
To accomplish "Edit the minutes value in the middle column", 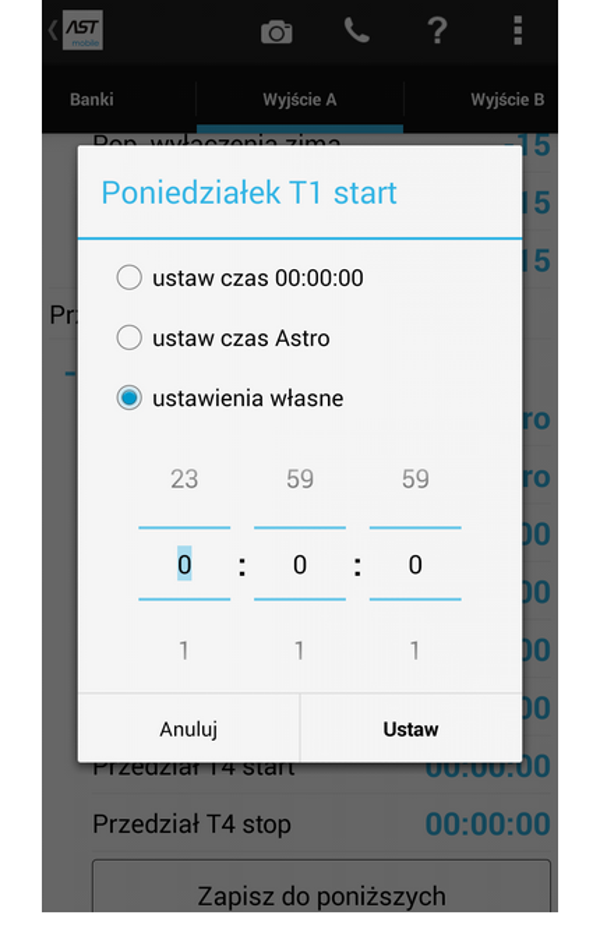I will coord(300,565).
